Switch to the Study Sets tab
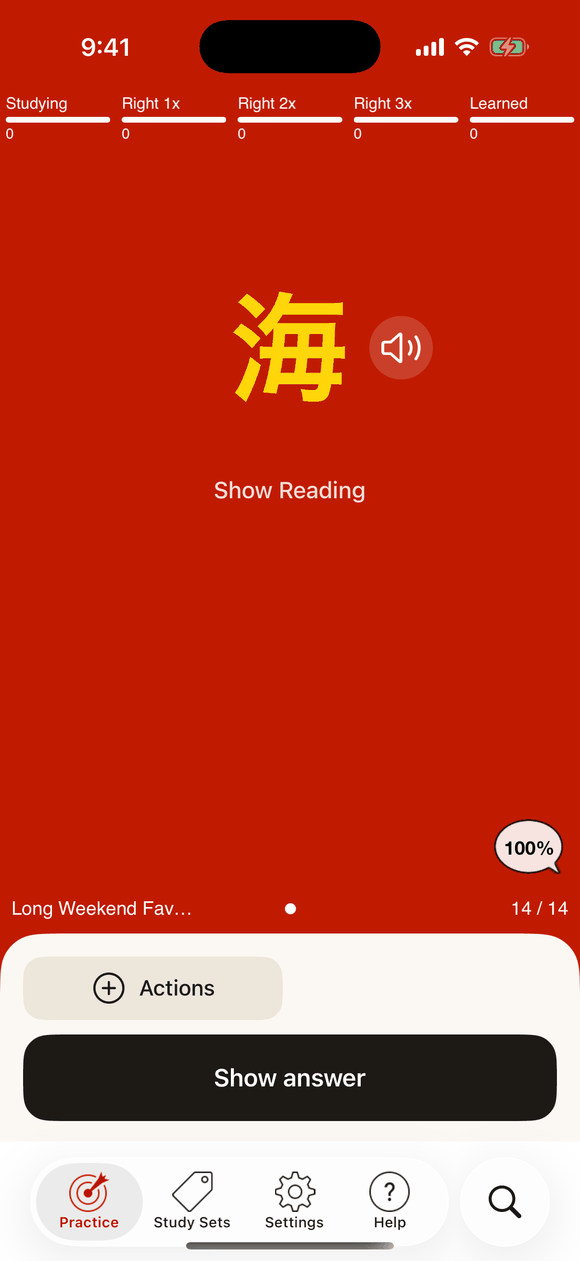580x1261 pixels. (192, 1200)
